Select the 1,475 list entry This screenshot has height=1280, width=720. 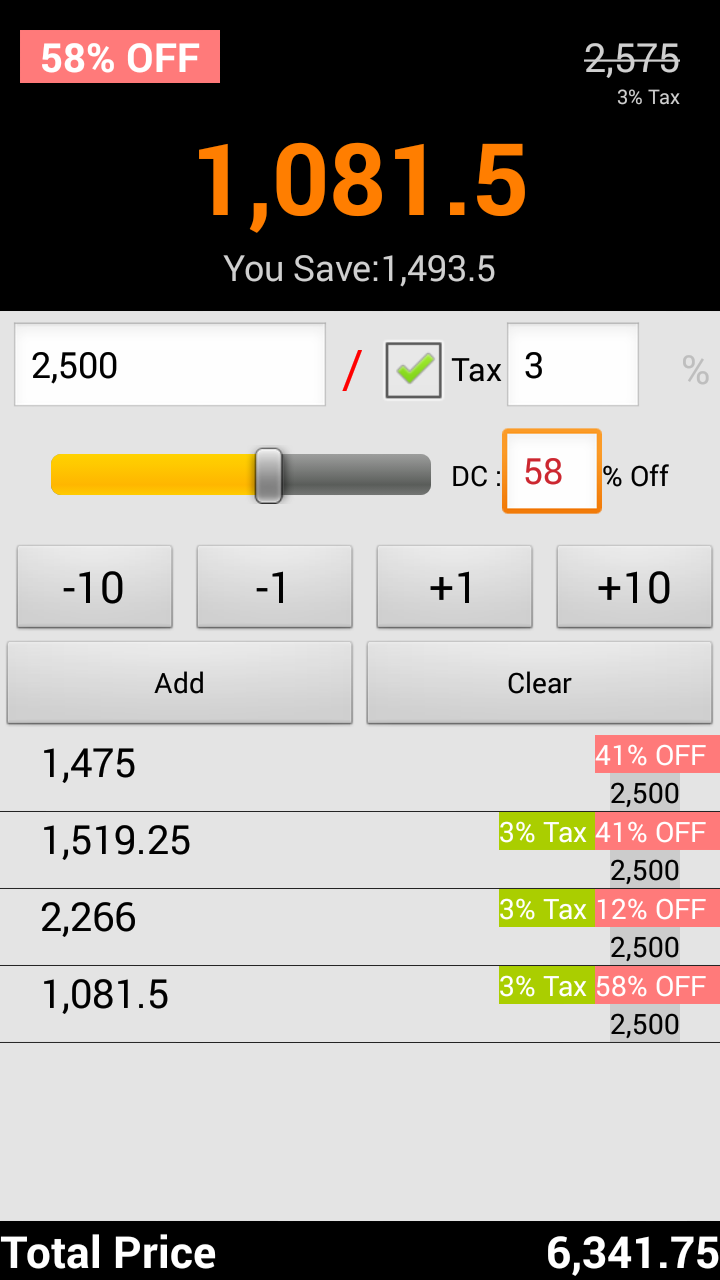[x=300, y=773]
